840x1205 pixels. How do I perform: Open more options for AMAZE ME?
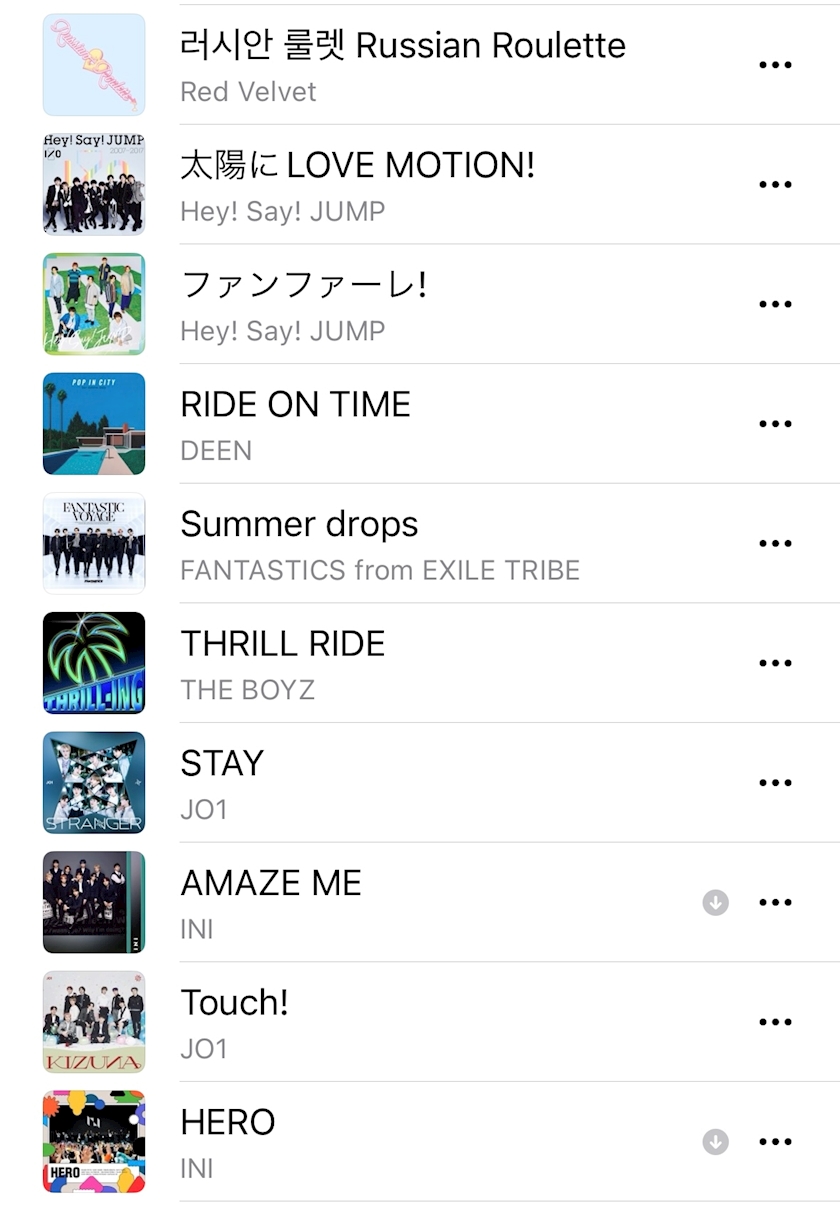pyautogui.click(x=775, y=903)
